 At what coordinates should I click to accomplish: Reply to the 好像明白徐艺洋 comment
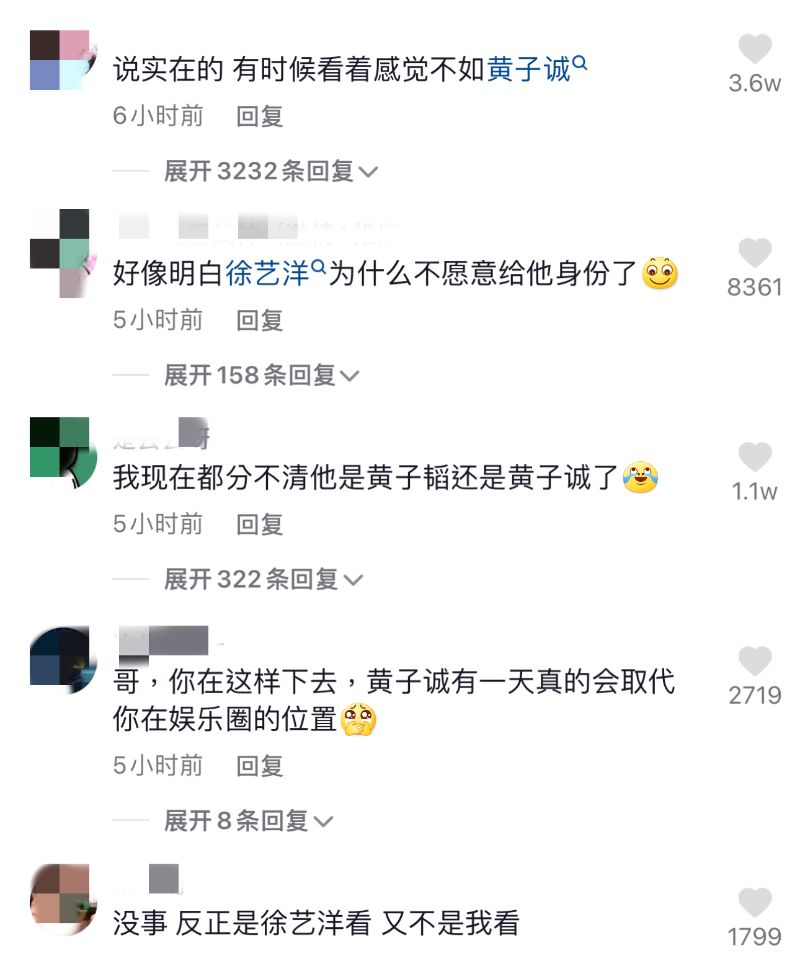[260, 321]
